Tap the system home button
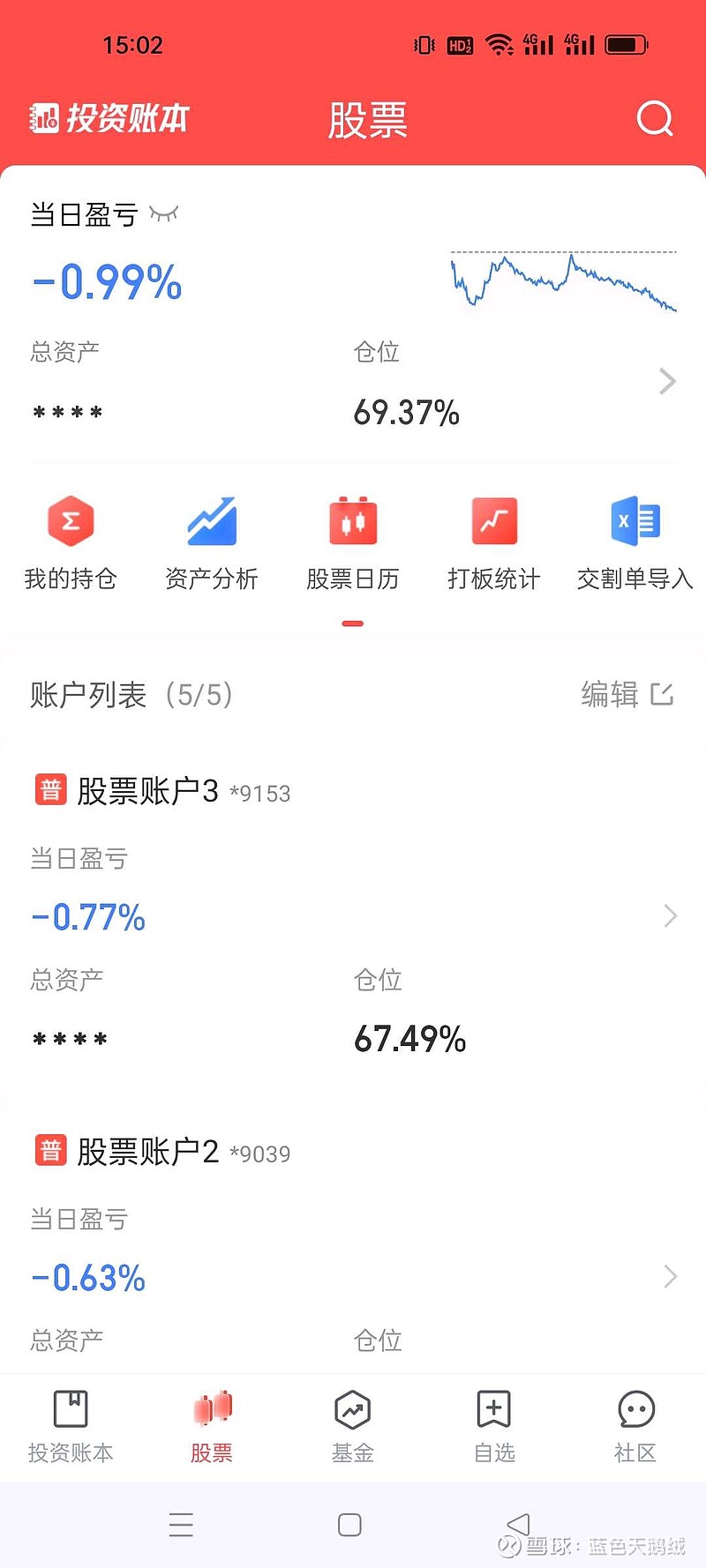706x1568 pixels. [x=349, y=1525]
